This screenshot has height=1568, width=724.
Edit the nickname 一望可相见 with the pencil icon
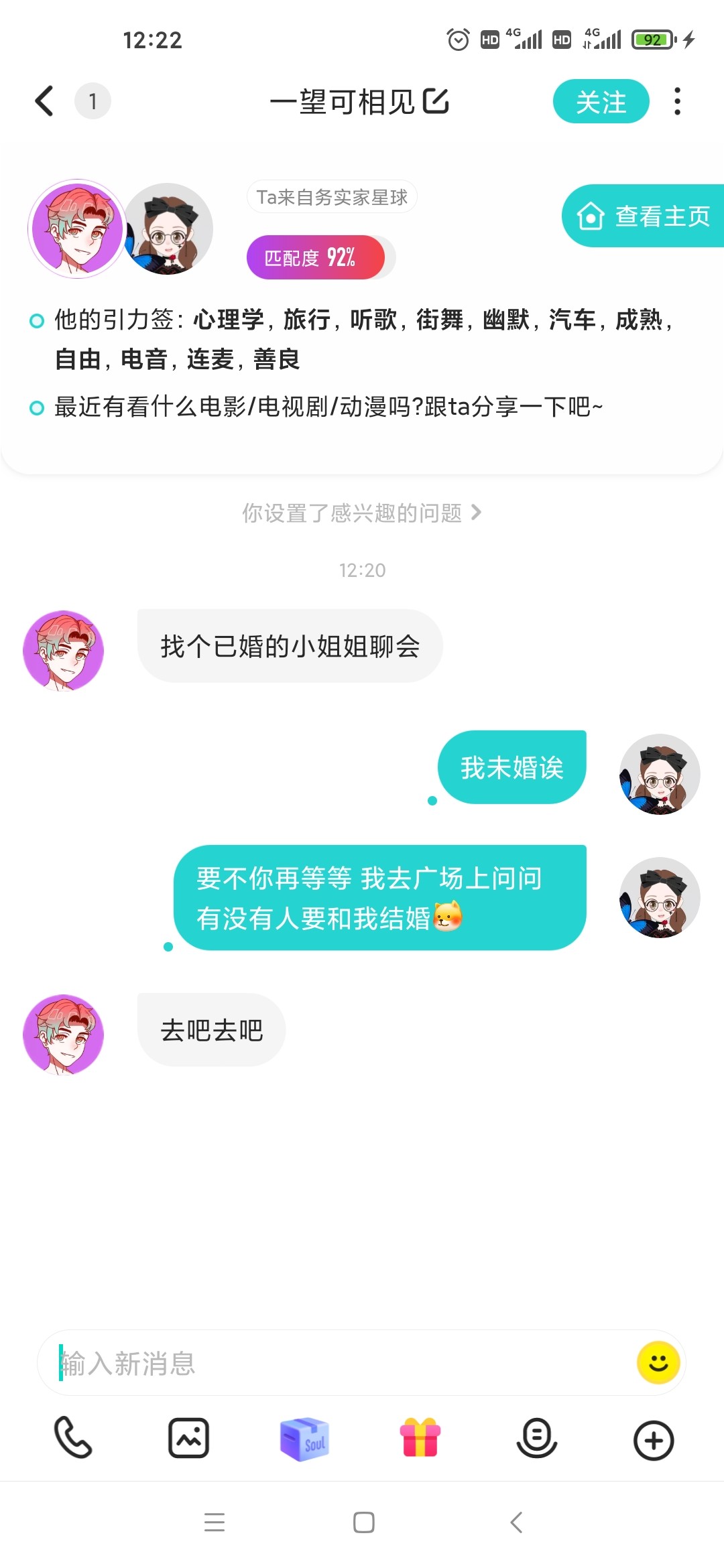(x=436, y=101)
